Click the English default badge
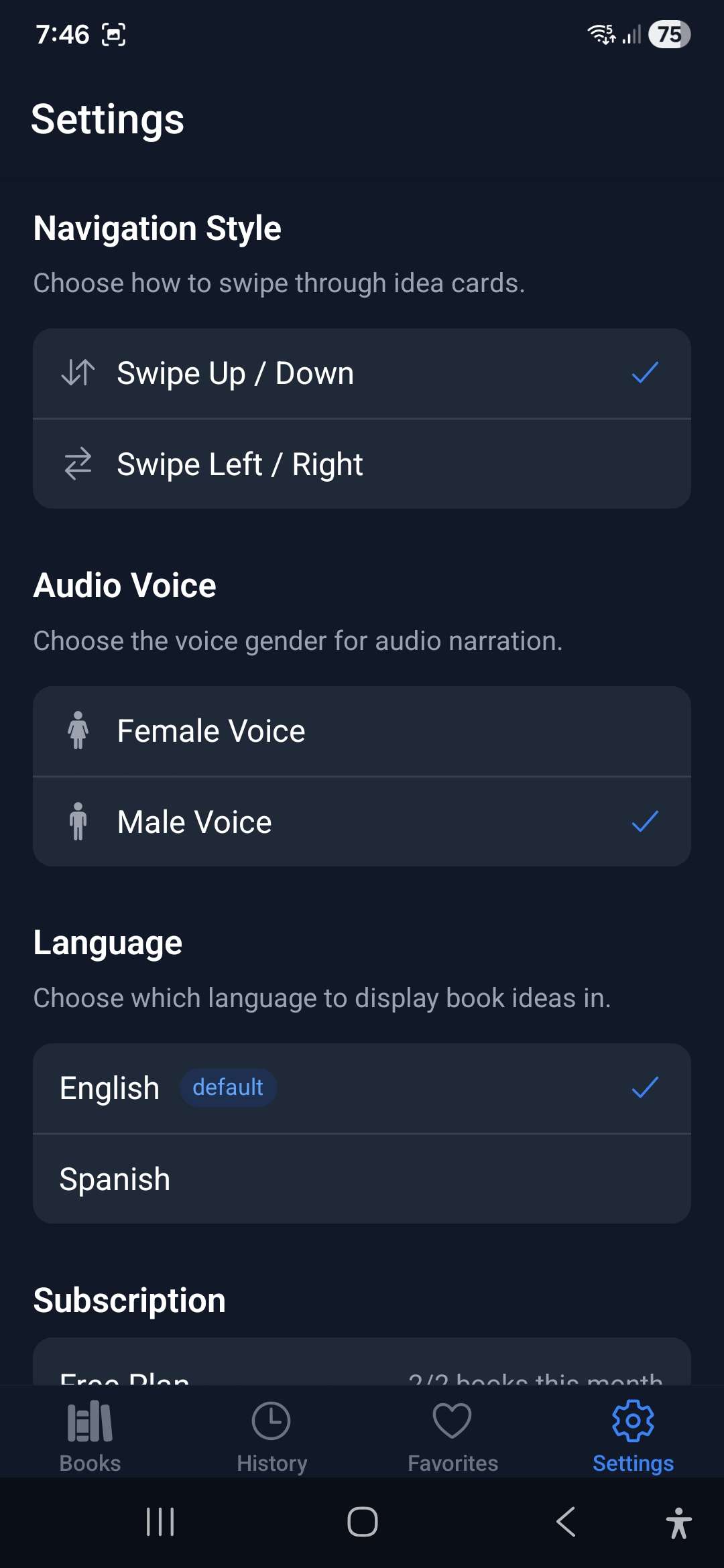The width and height of the screenshot is (724, 1568). (x=227, y=1087)
